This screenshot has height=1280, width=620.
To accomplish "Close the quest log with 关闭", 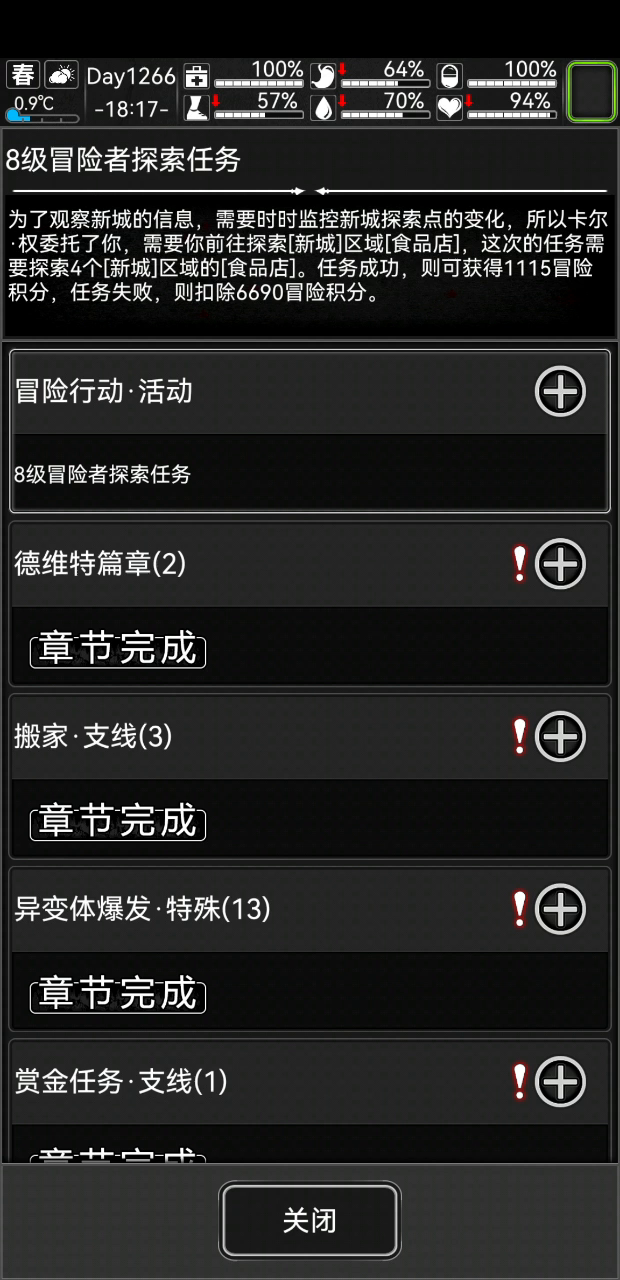I will [310, 1220].
